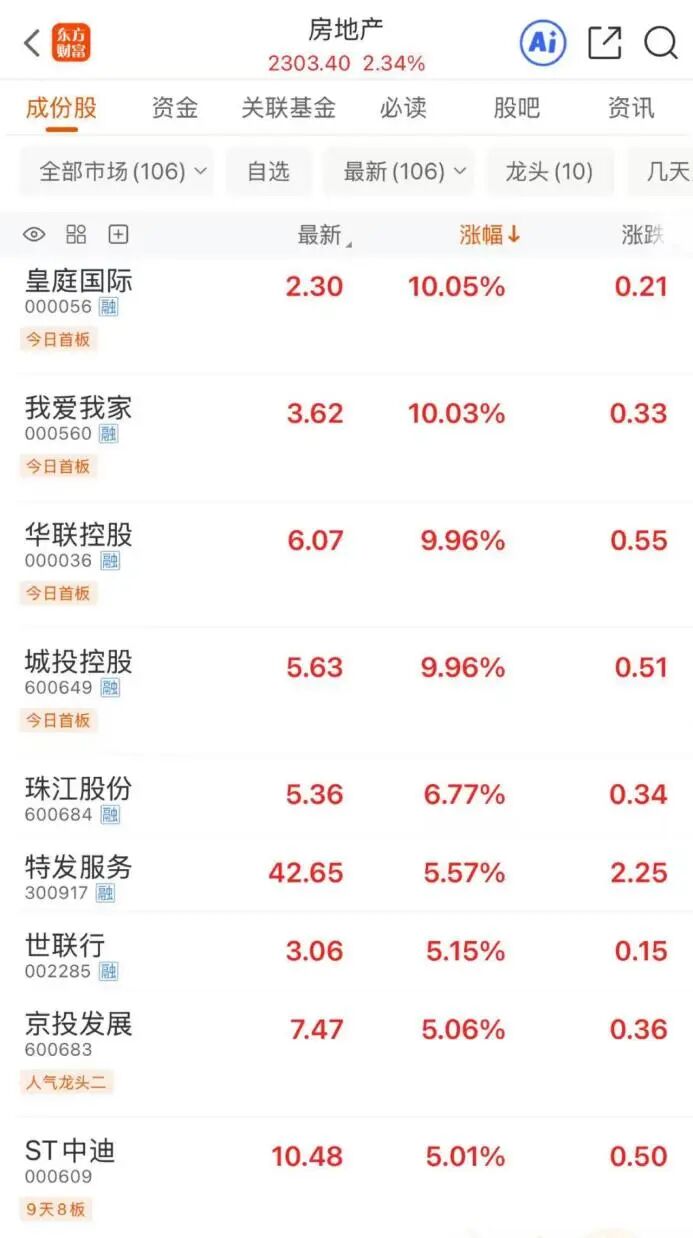The width and height of the screenshot is (693, 1238).
Task: Go to the 股吧 tab
Action: tap(516, 108)
